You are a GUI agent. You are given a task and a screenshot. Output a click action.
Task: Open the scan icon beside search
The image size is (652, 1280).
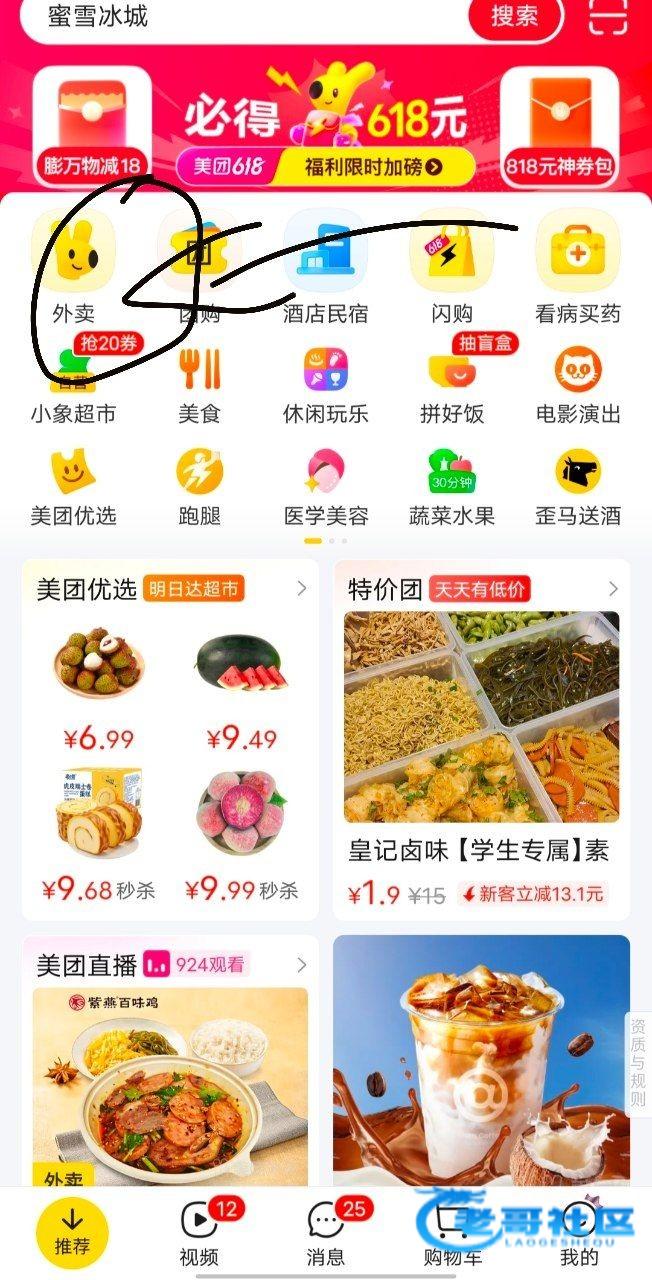click(609, 16)
